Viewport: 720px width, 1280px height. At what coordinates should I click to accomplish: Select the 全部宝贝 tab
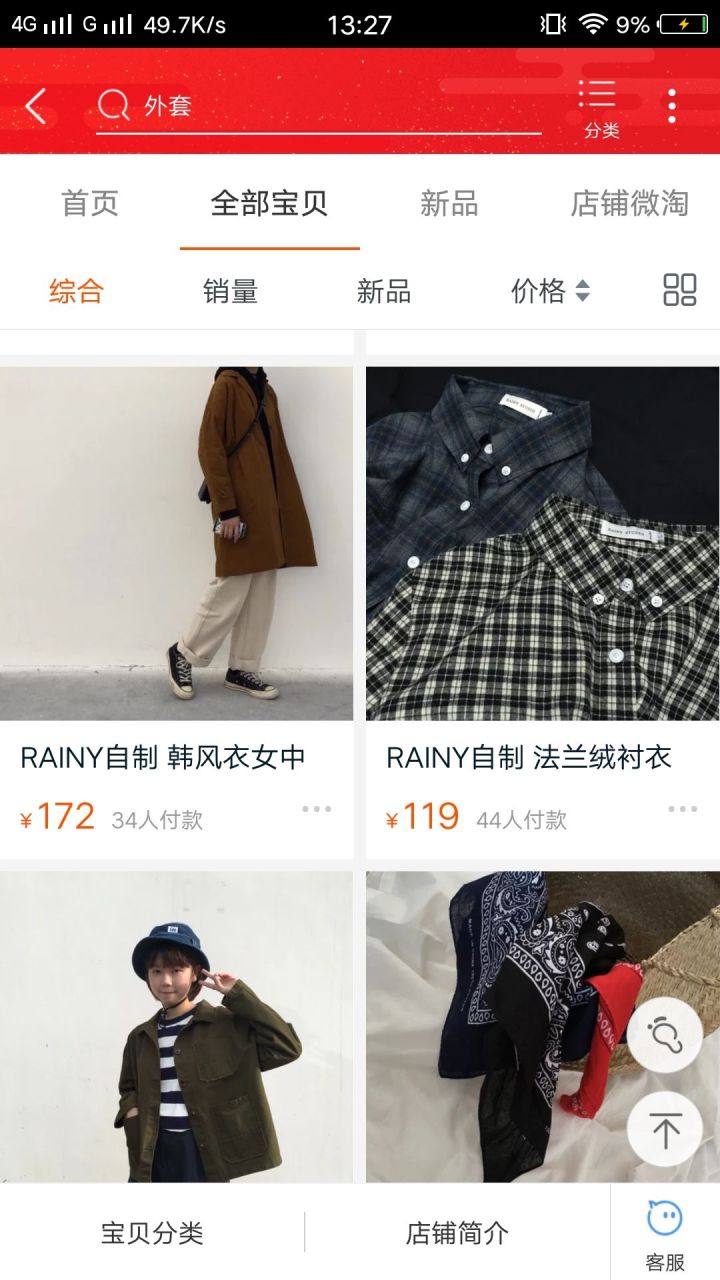click(269, 204)
